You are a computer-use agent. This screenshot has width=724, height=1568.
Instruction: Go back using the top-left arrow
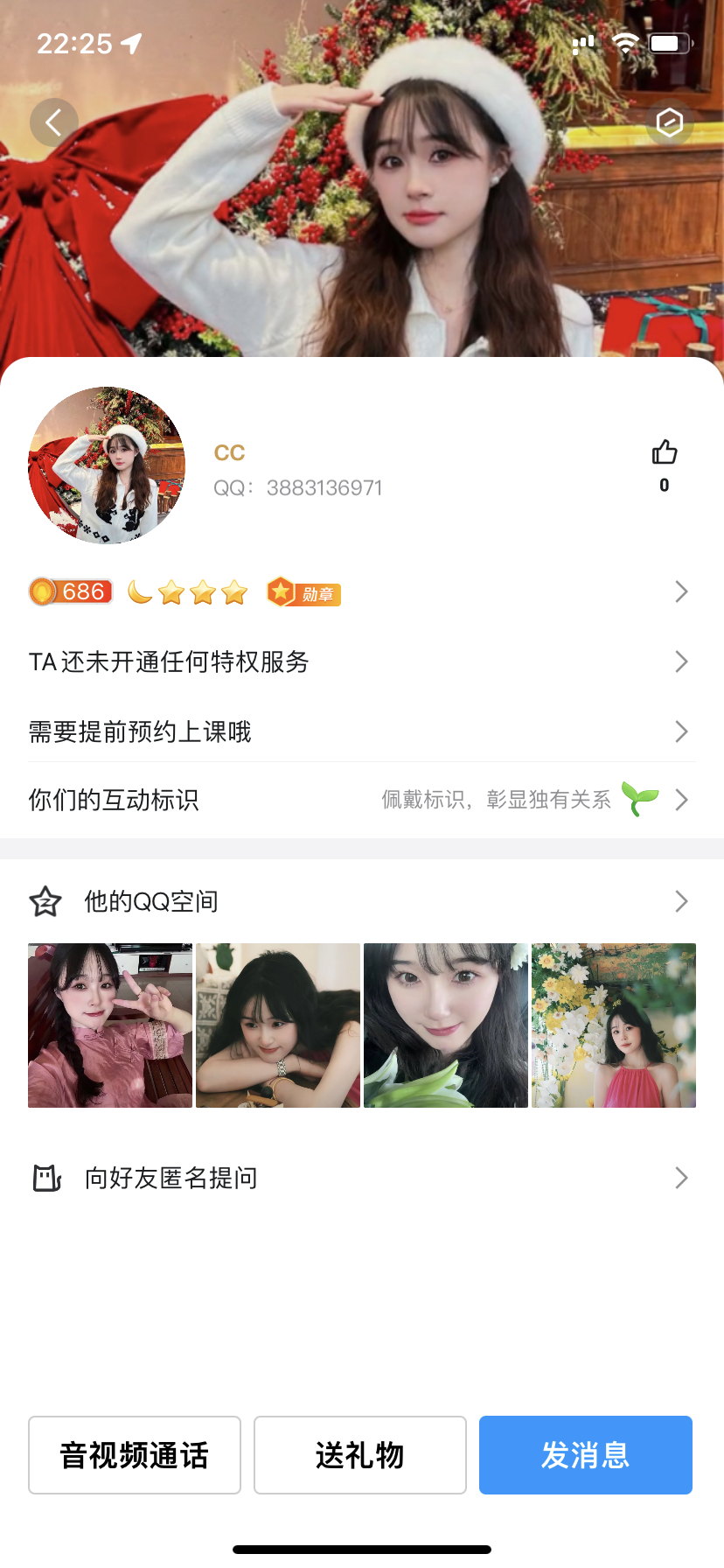[54, 122]
